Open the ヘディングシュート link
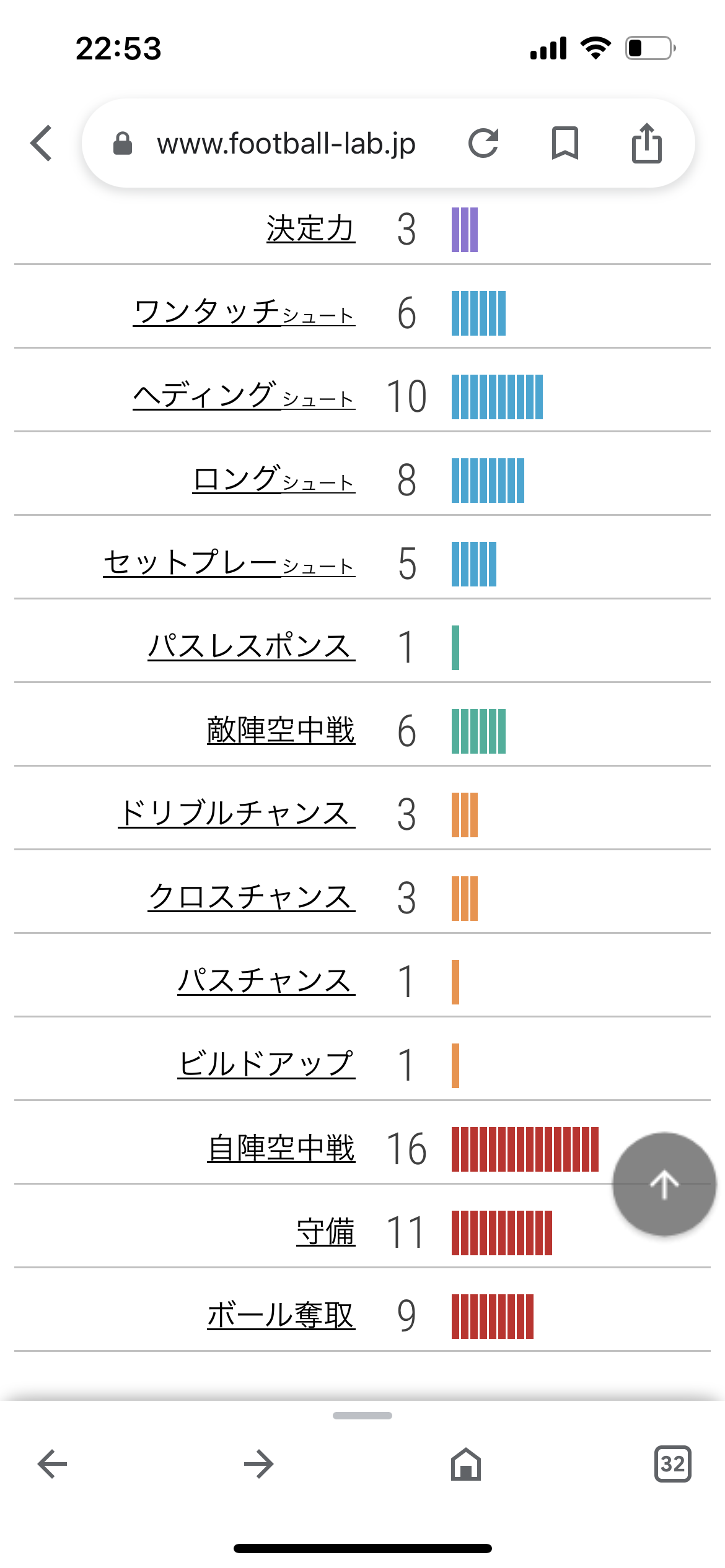Viewport: 725px width, 1568px height. 244,396
